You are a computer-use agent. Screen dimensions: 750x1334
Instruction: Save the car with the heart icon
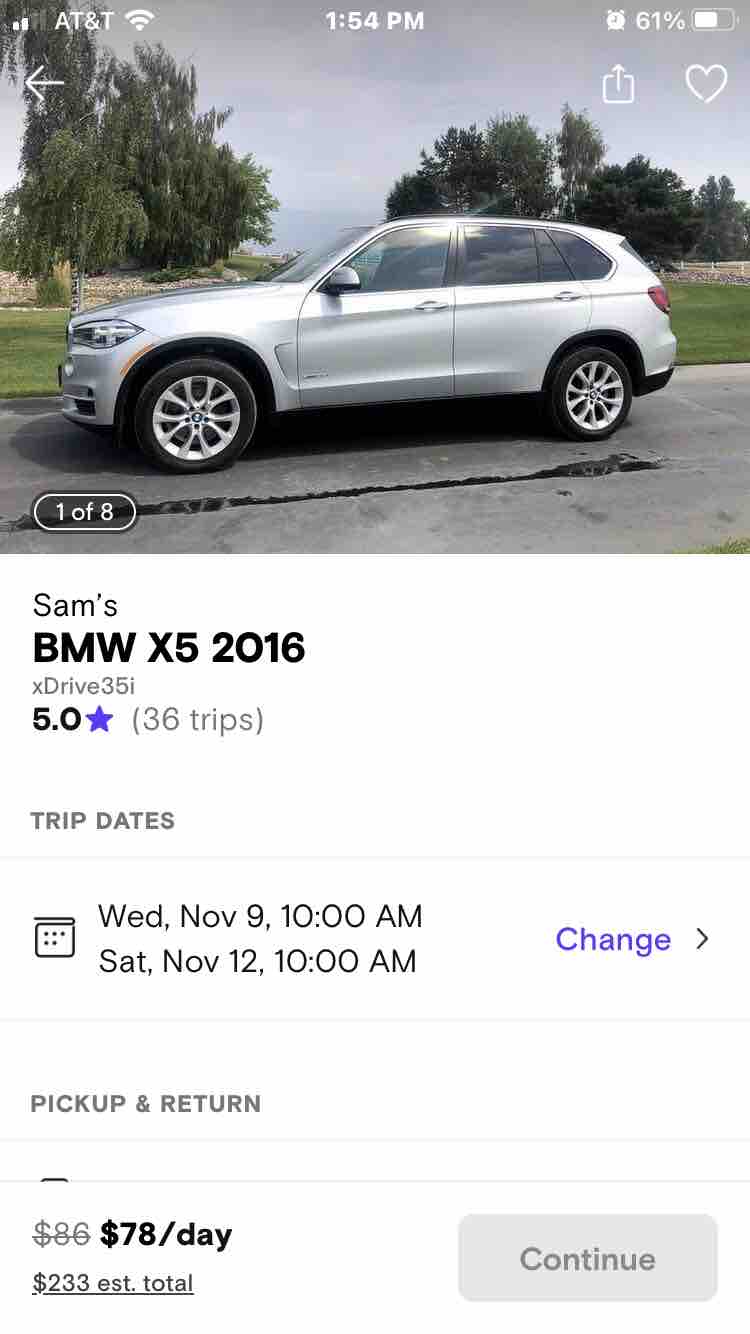click(x=705, y=84)
